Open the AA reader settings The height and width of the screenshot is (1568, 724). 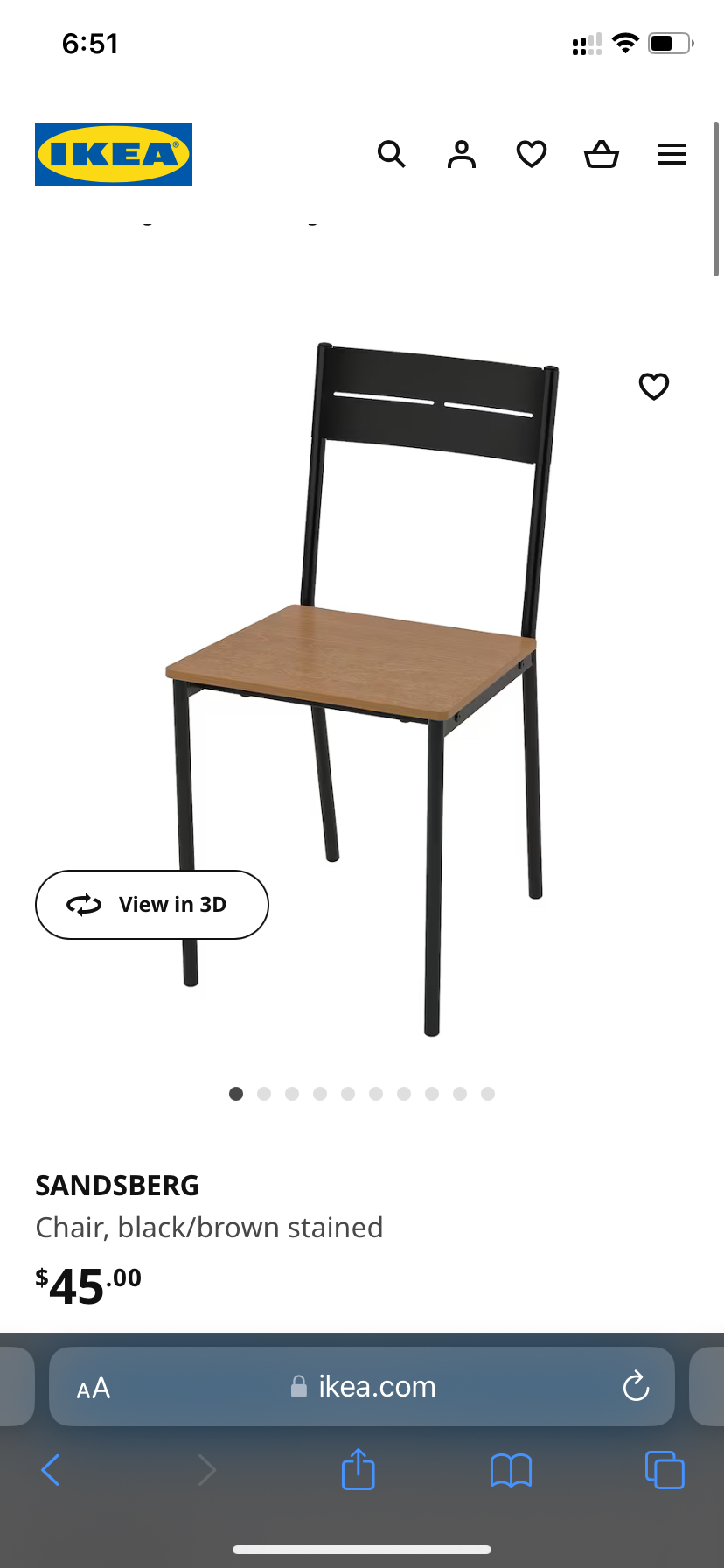click(94, 1388)
